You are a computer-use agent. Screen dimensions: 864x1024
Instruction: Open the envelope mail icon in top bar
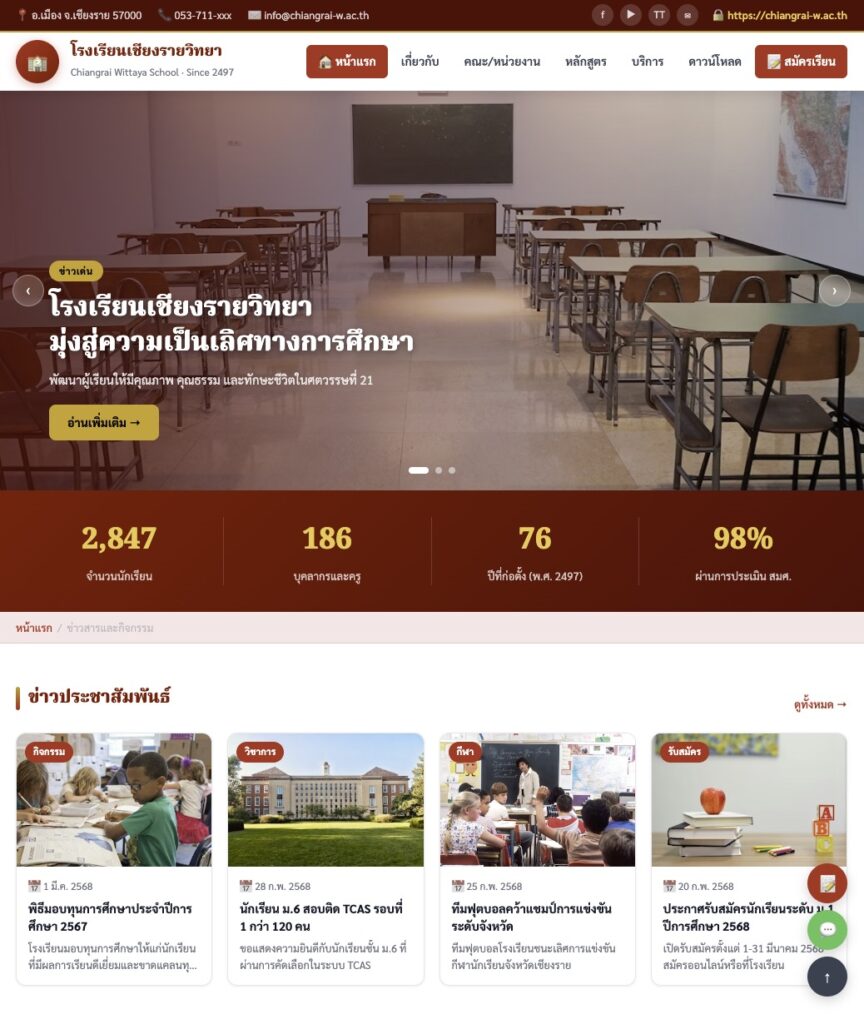pyautogui.click(x=687, y=15)
